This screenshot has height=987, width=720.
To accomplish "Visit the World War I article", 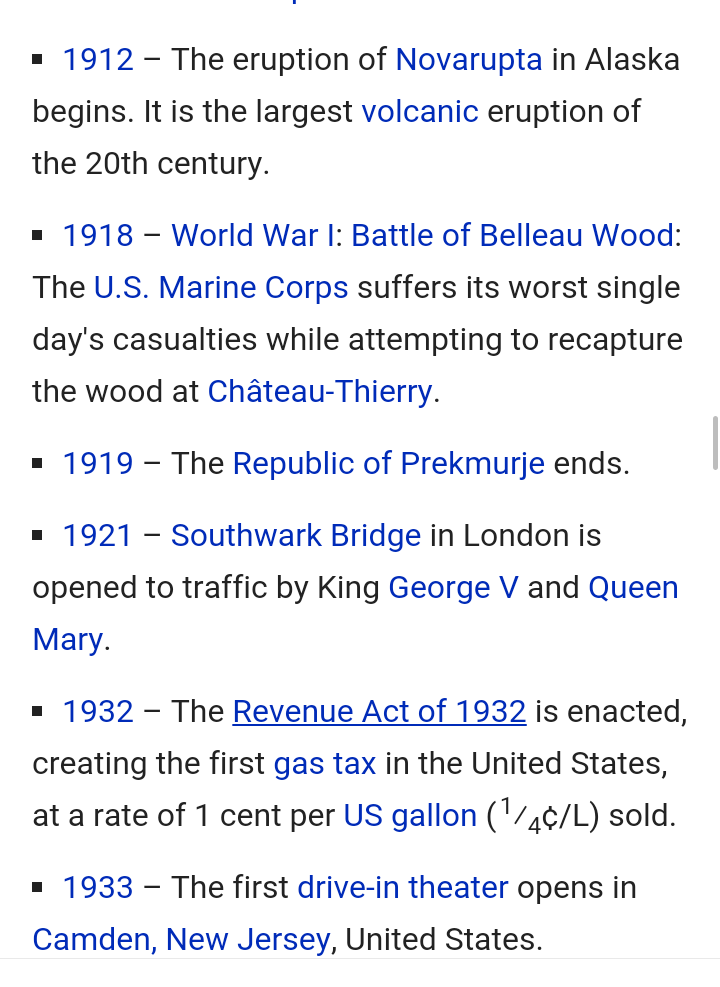I will point(255,236).
